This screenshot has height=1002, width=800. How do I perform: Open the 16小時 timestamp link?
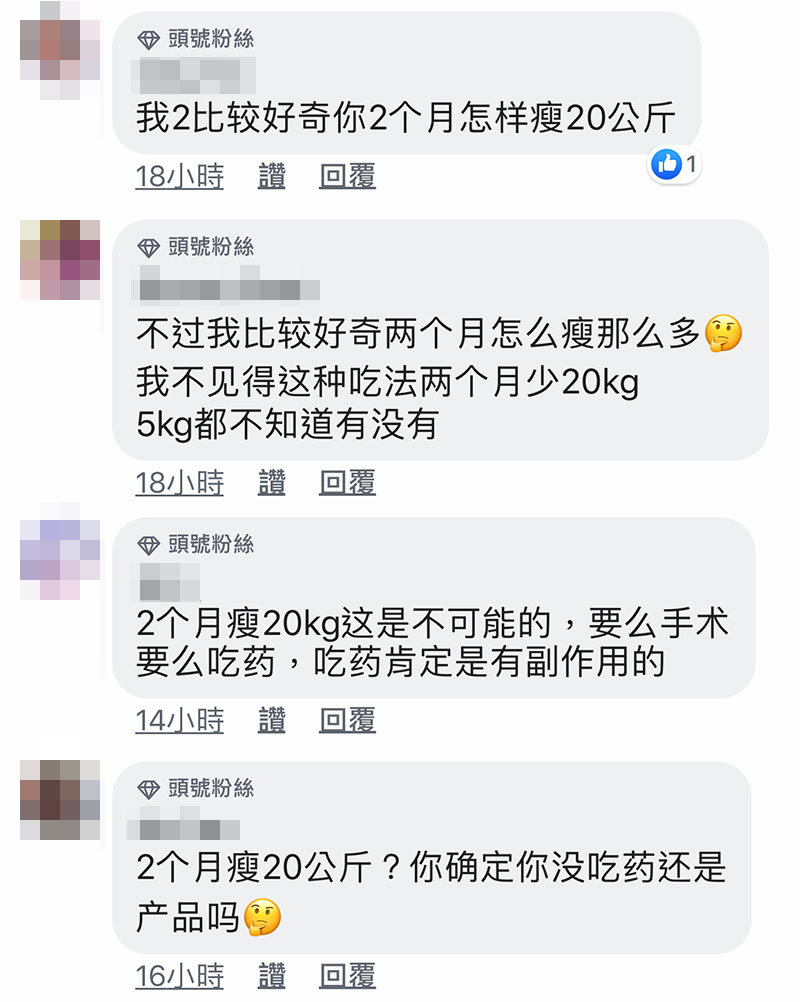coord(180,976)
